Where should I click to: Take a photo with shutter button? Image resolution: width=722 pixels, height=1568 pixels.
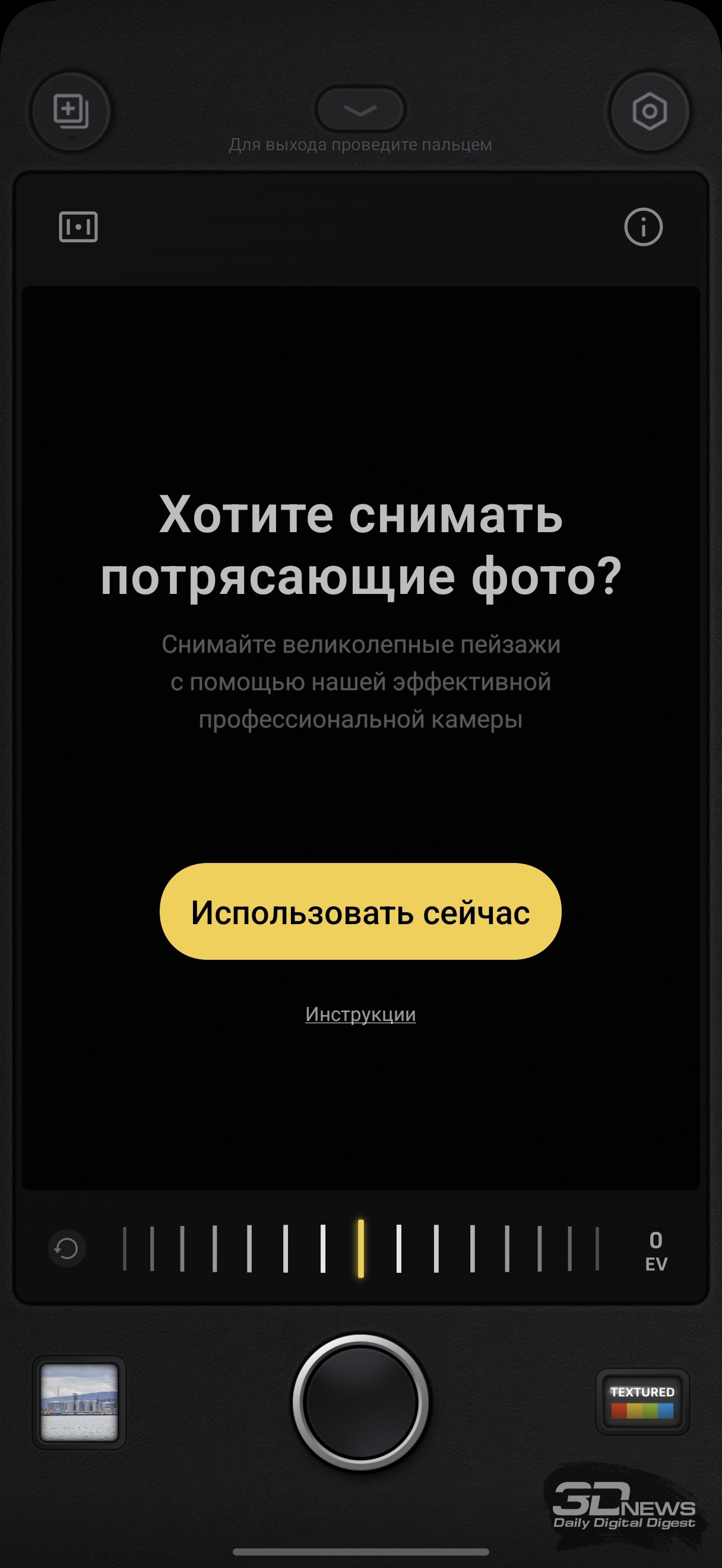coord(360,1402)
